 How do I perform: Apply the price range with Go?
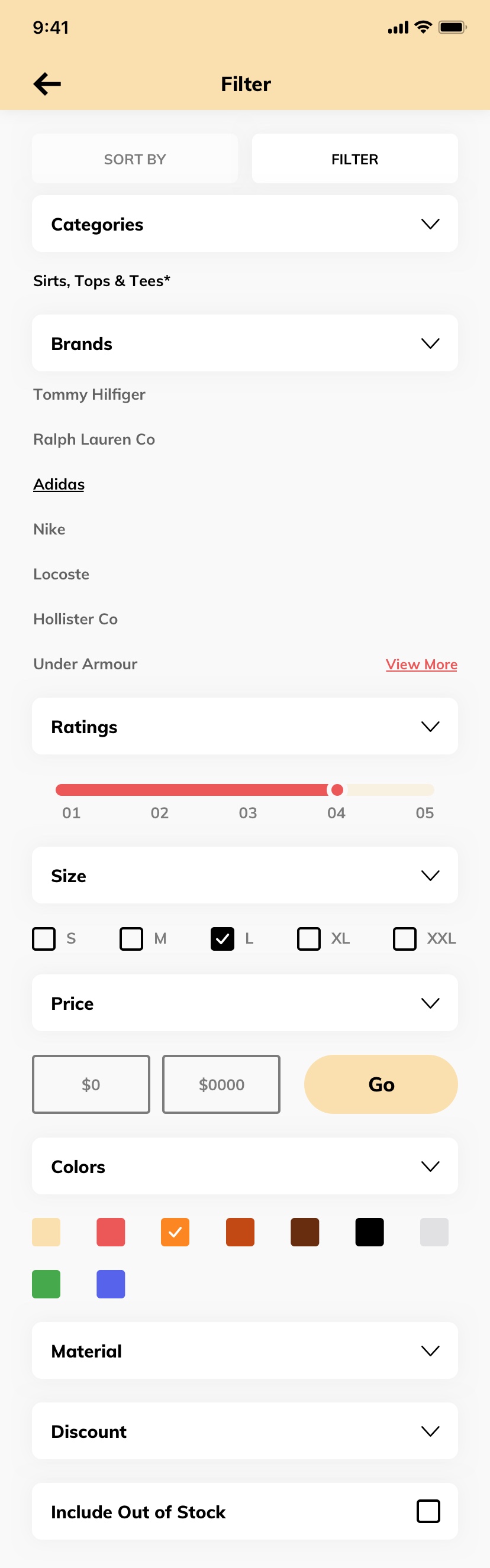381,1084
